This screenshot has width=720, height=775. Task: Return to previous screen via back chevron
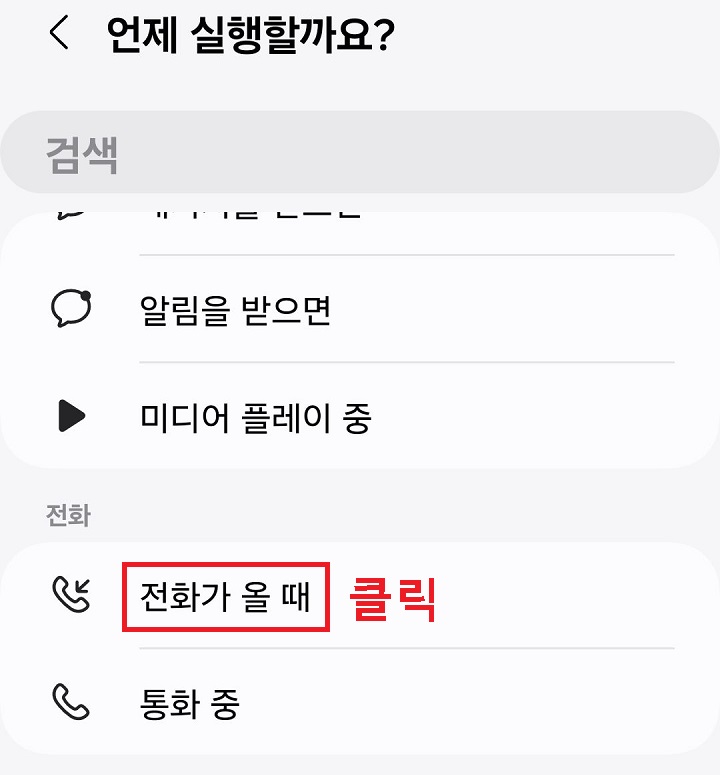57,33
